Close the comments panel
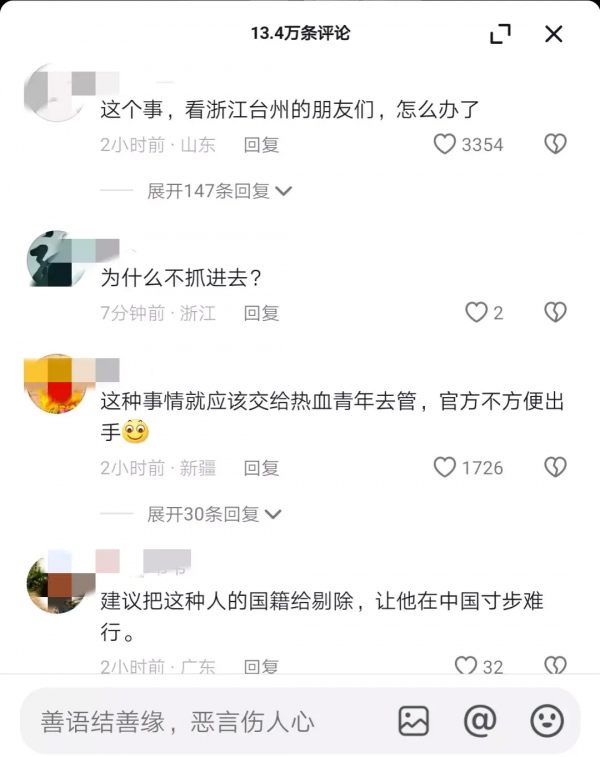 pyautogui.click(x=553, y=34)
